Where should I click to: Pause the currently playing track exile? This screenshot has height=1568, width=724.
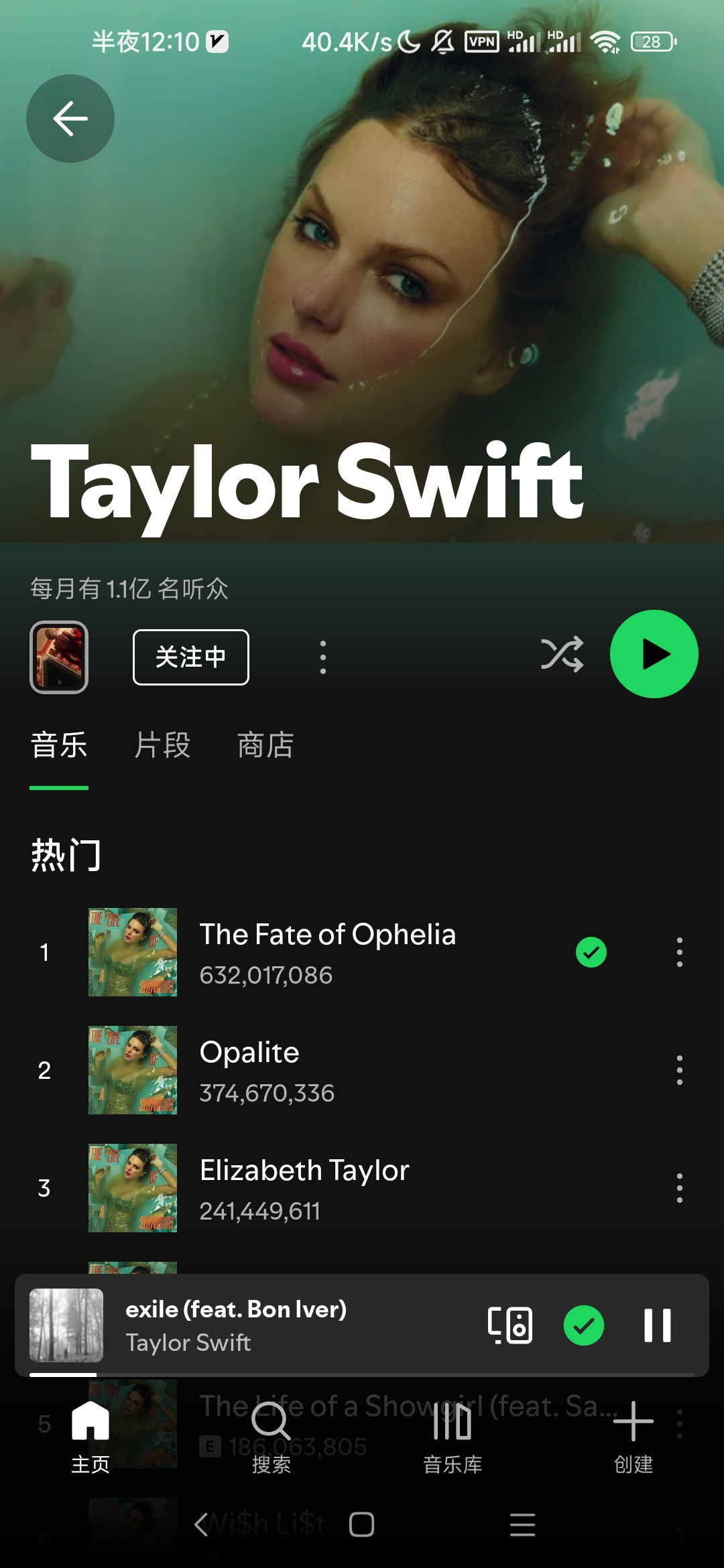(658, 1326)
